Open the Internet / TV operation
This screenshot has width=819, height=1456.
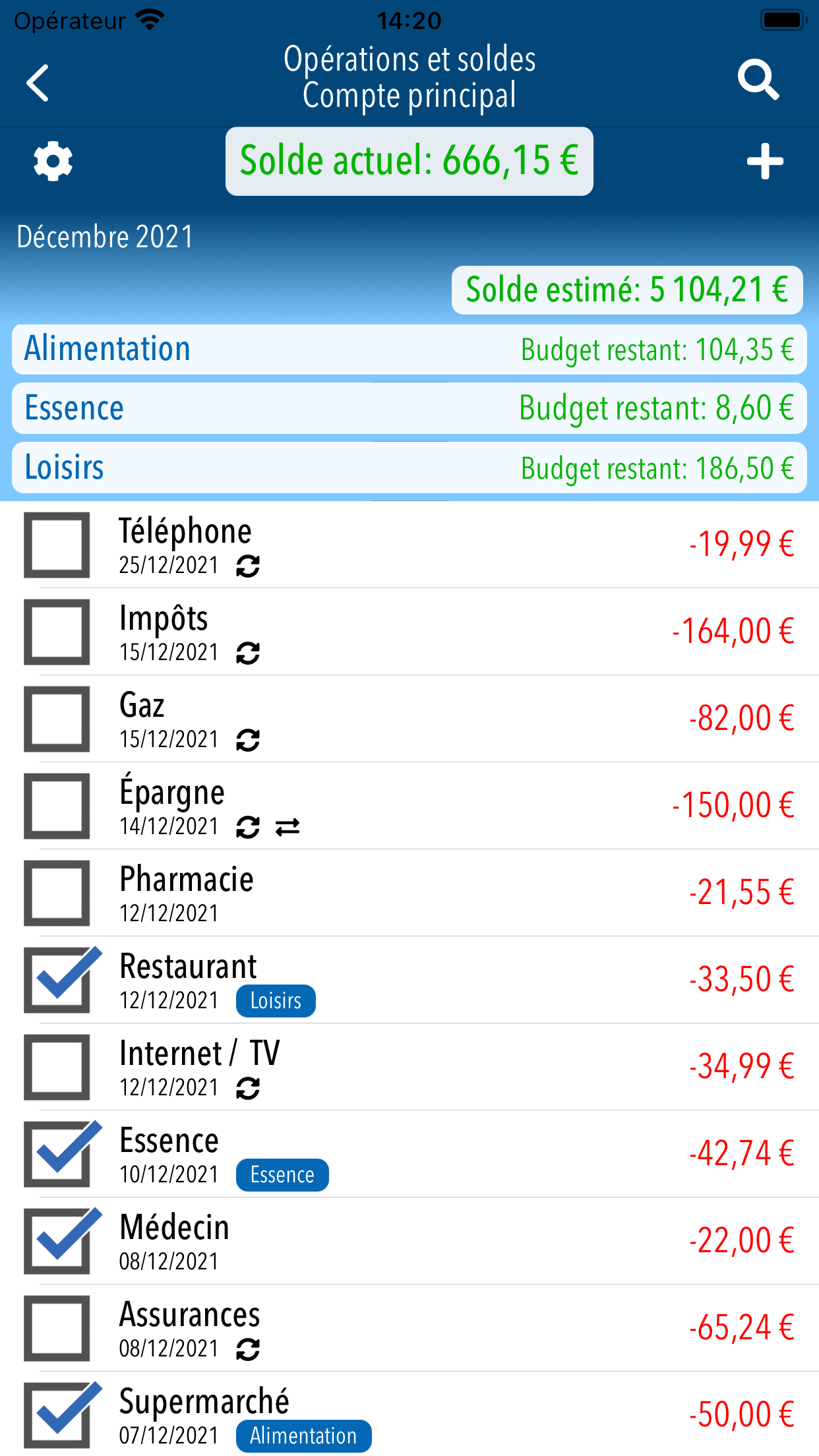(x=455, y=1067)
